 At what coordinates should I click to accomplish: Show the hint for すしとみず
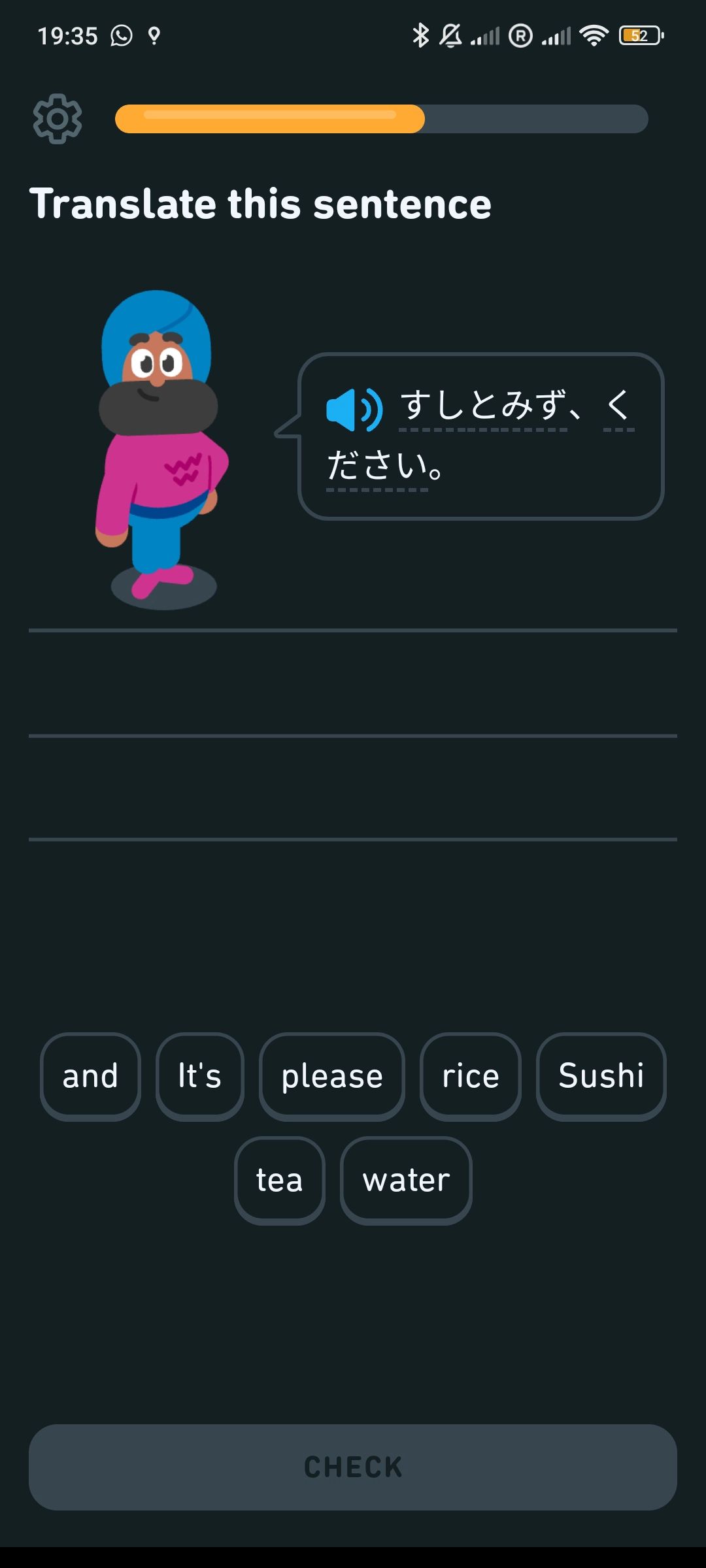(482, 405)
